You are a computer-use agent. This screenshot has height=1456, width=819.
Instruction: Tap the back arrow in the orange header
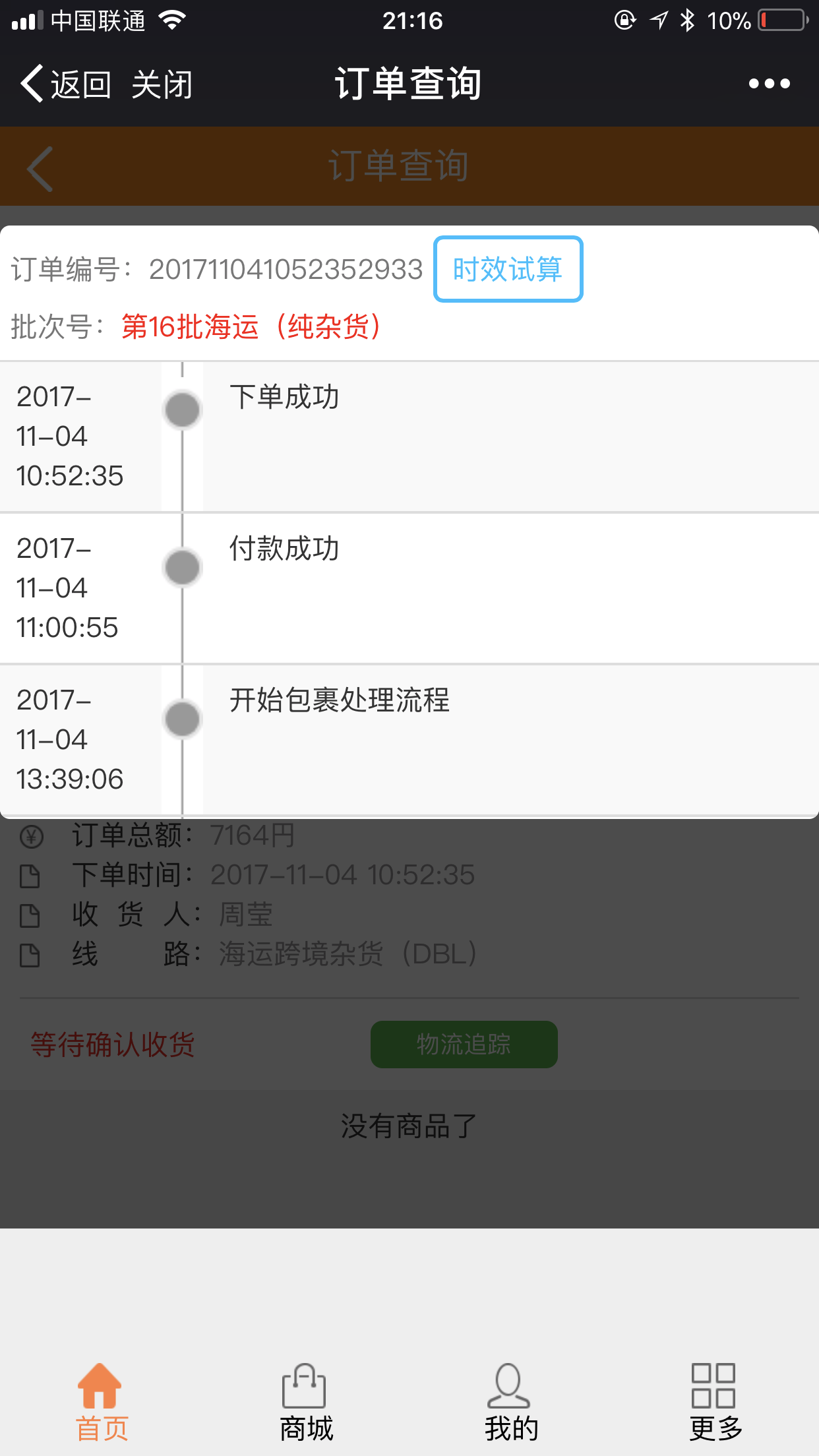tap(40, 169)
